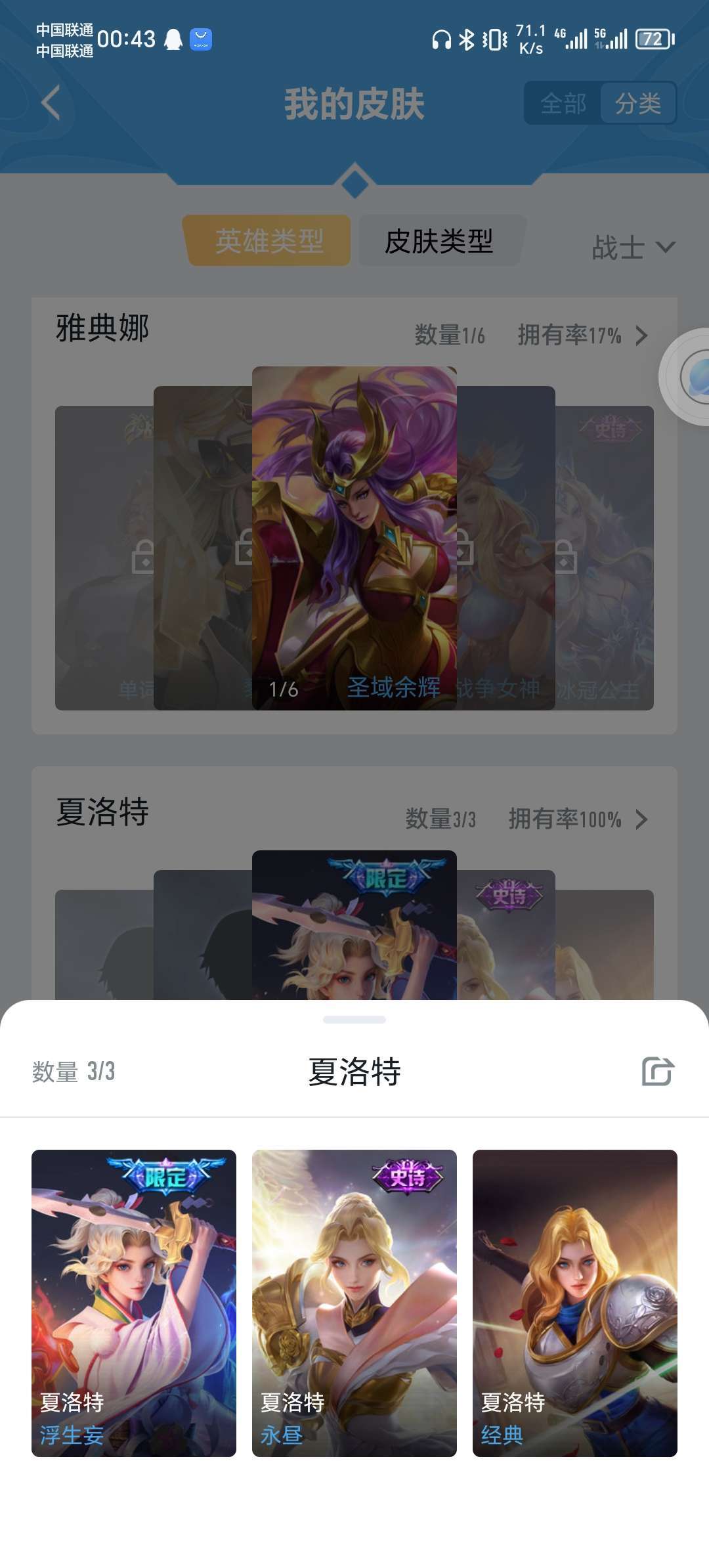Image resolution: width=709 pixels, height=1568 pixels.
Task: Share the 夏洛特 skin collection
Action: [658, 1072]
